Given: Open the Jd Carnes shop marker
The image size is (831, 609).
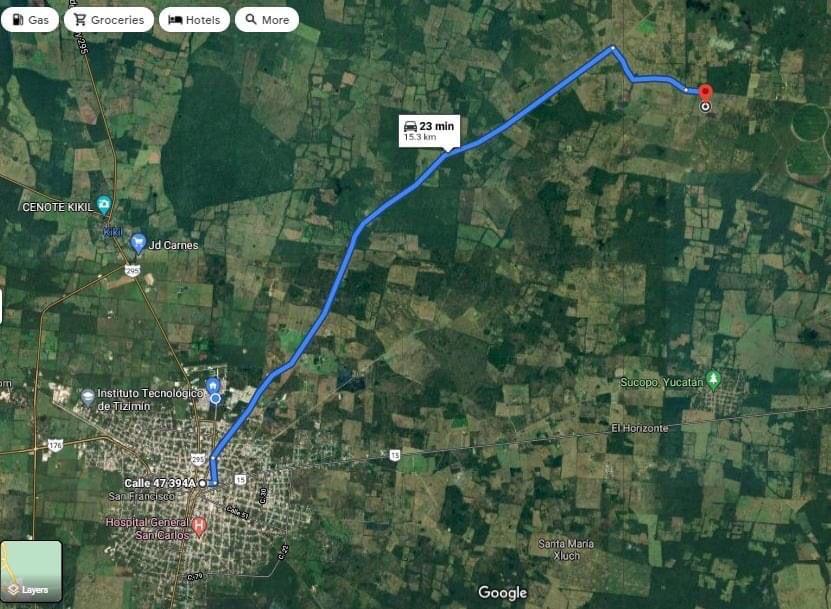Looking at the screenshot, I should point(138,244).
